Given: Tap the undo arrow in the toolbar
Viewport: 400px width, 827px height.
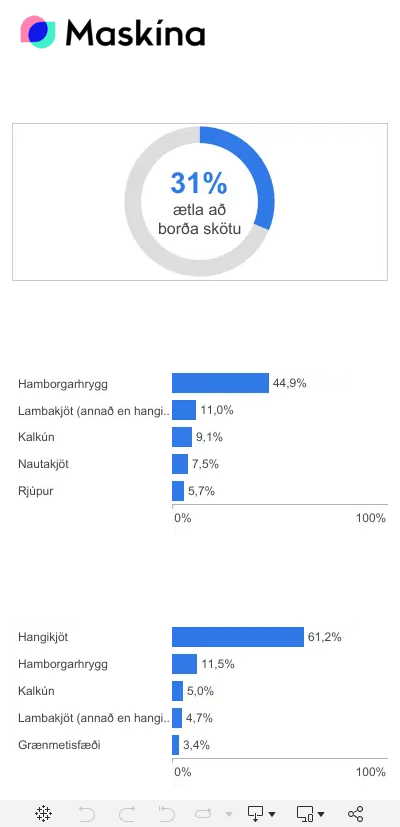Looking at the screenshot, I should (87, 814).
